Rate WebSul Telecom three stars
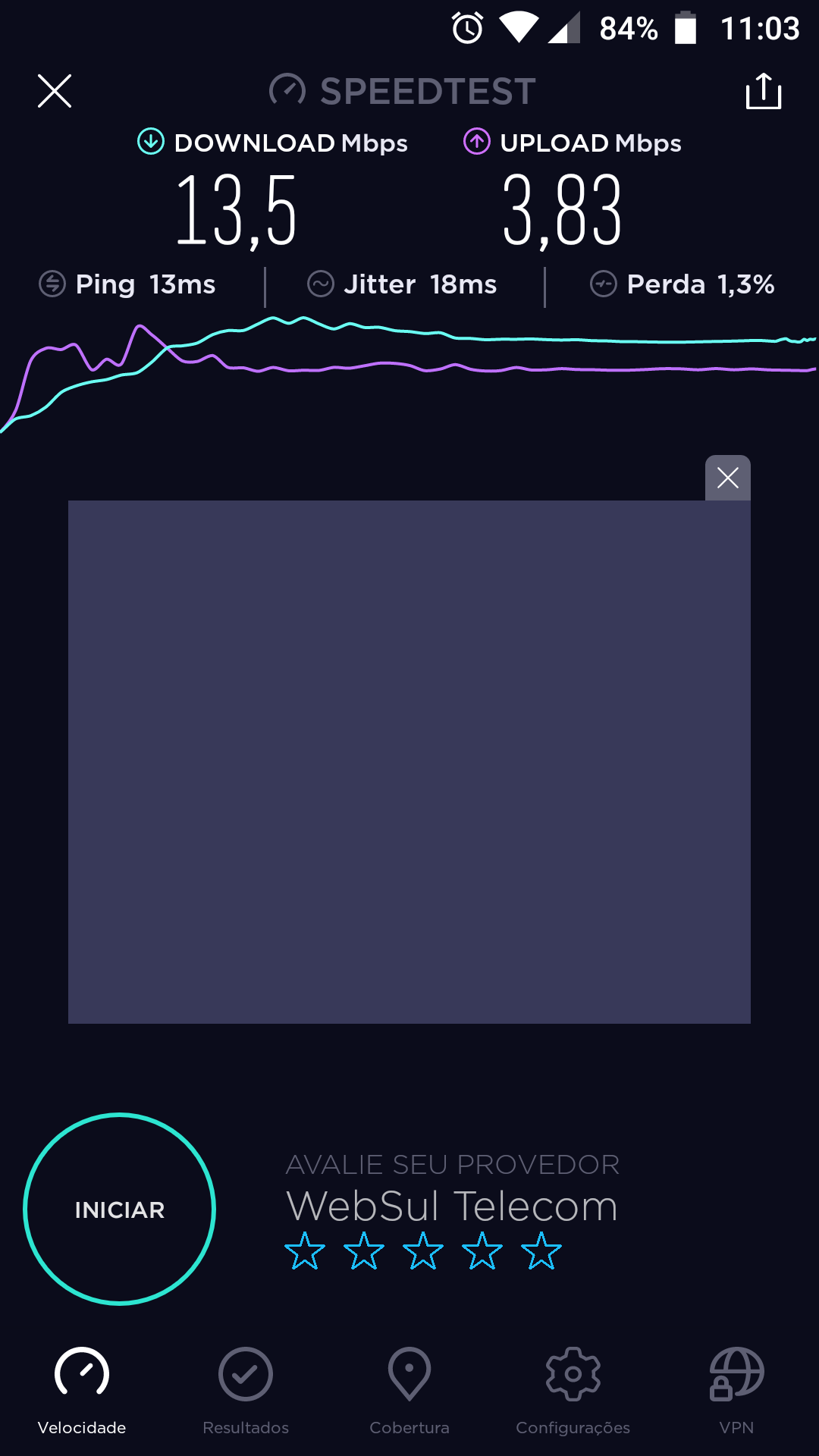 click(x=423, y=1251)
